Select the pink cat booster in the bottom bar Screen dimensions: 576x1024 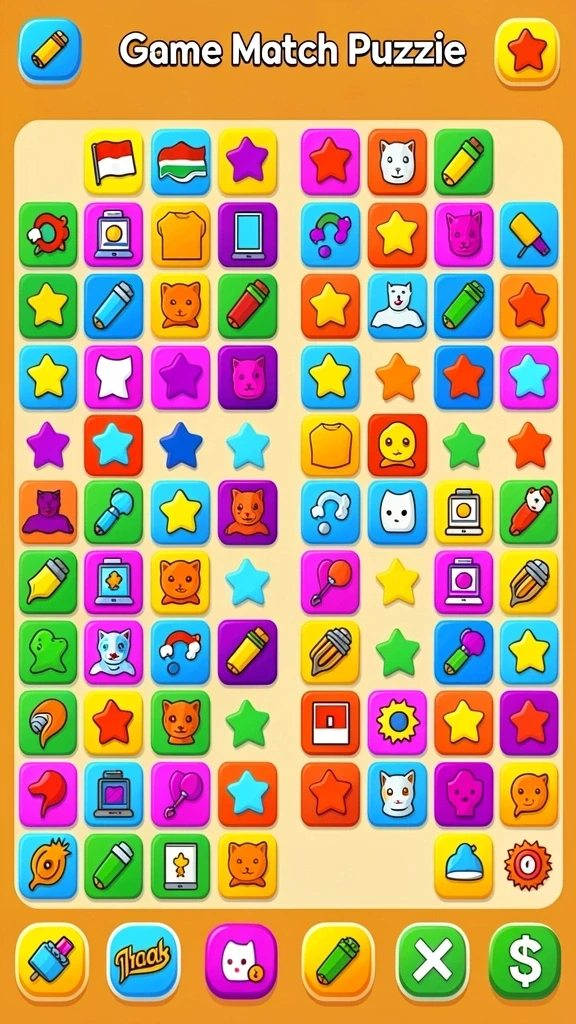point(241,961)
